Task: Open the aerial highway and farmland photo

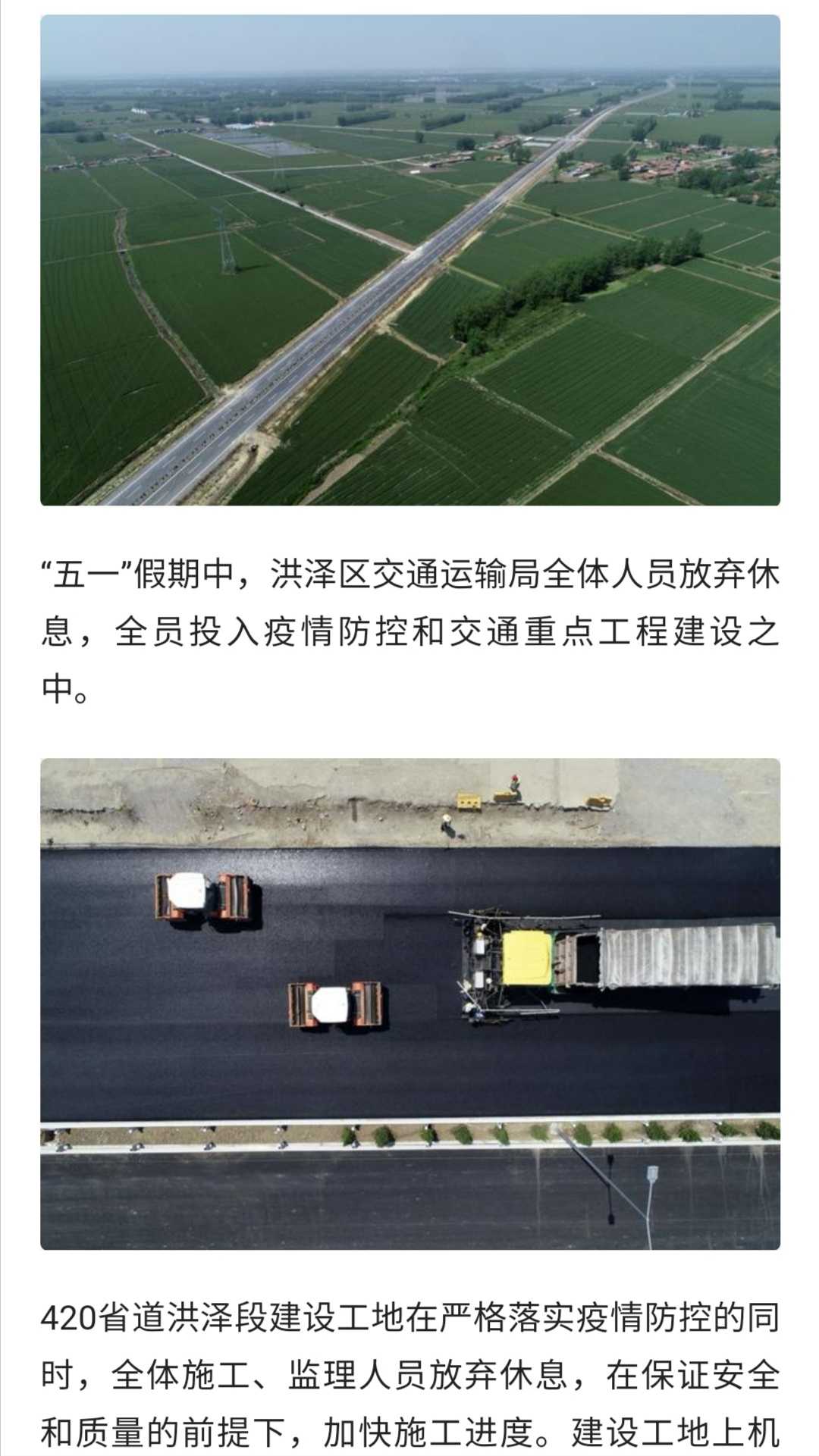Action: [410, 260]
